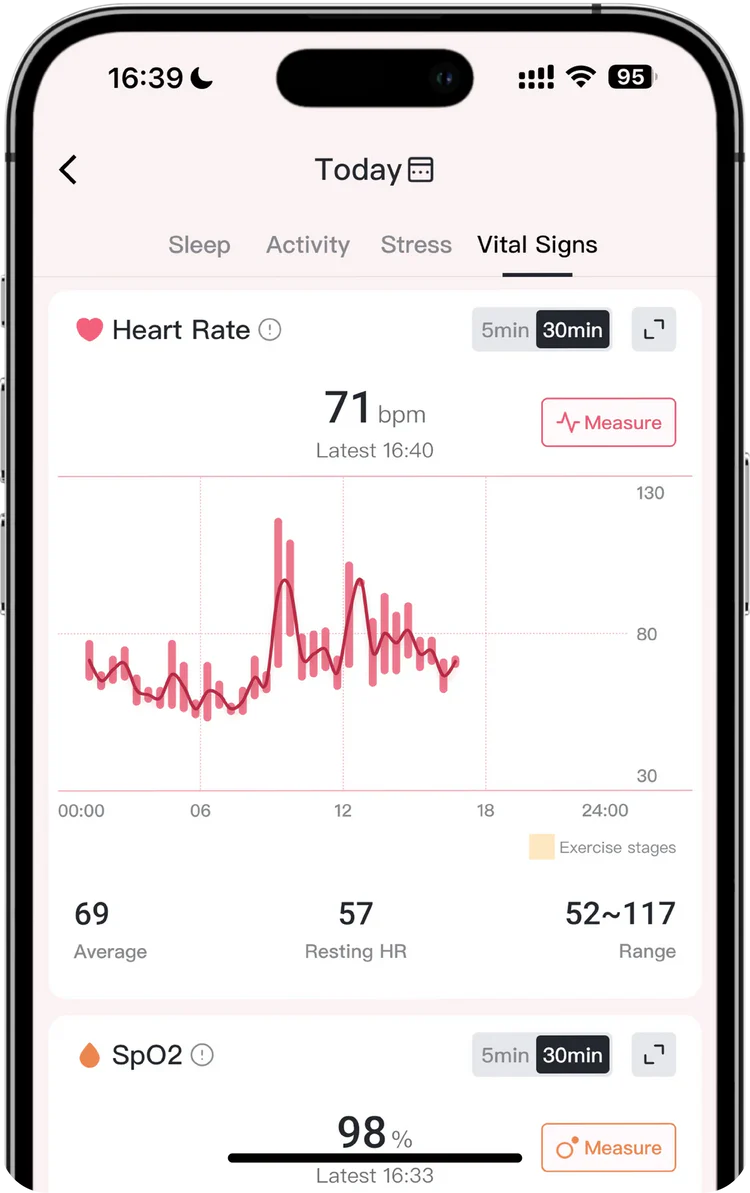This screenshot has width=750, height=1193.
Task: Expand the Heart Rate chart to fullscreen
Action: tap(654, 330)
